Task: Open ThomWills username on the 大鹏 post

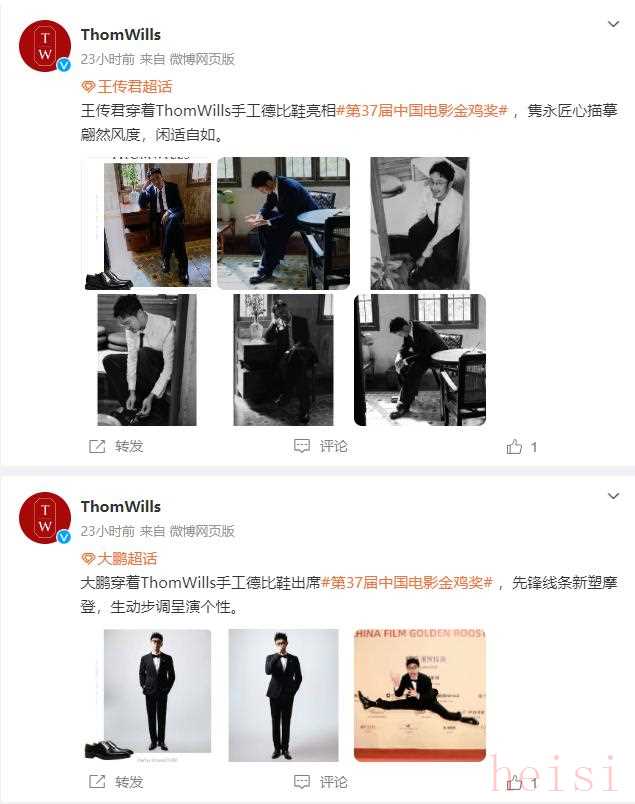Action: pyautogui.click(x=120, y=507)
